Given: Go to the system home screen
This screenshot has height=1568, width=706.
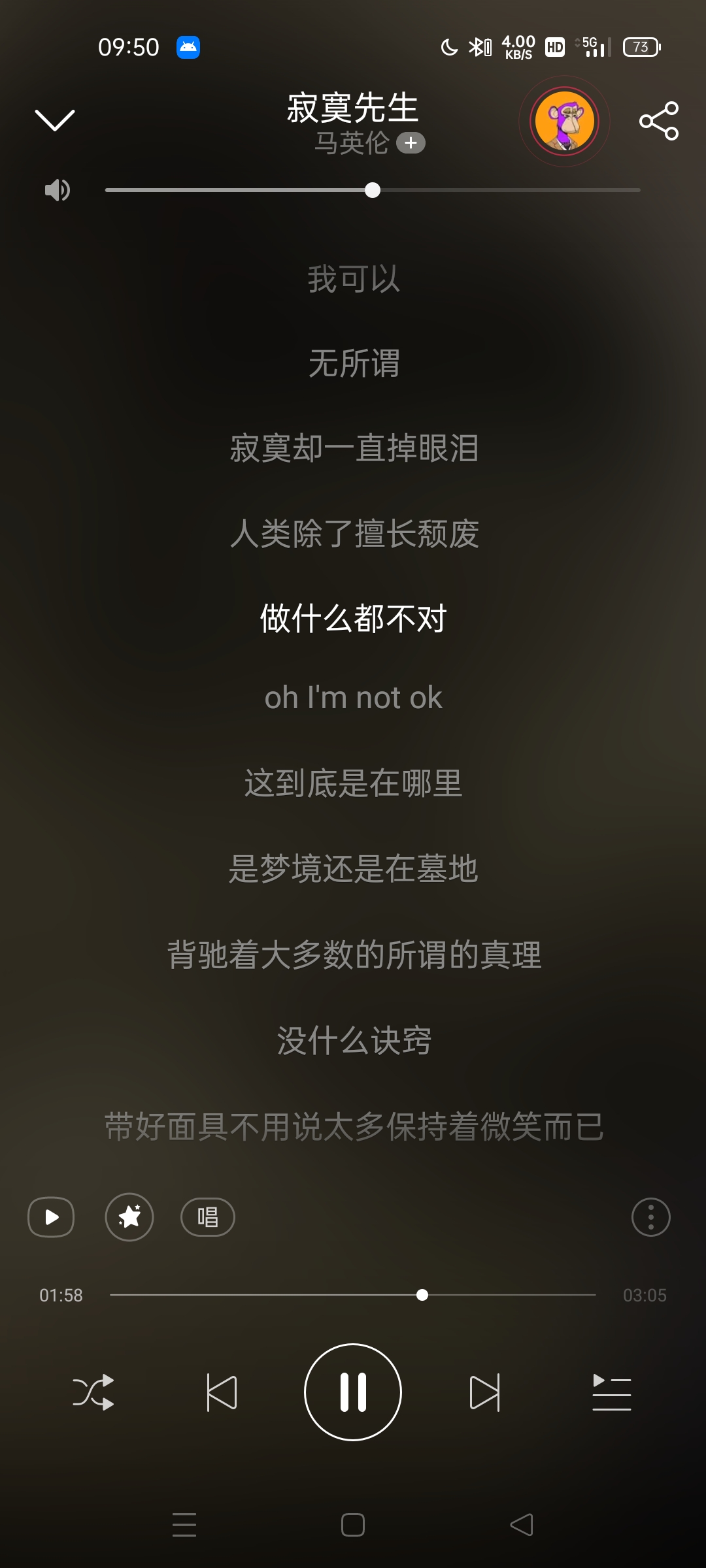Looking at the screenshot, I should click(x=353, y=1525).
